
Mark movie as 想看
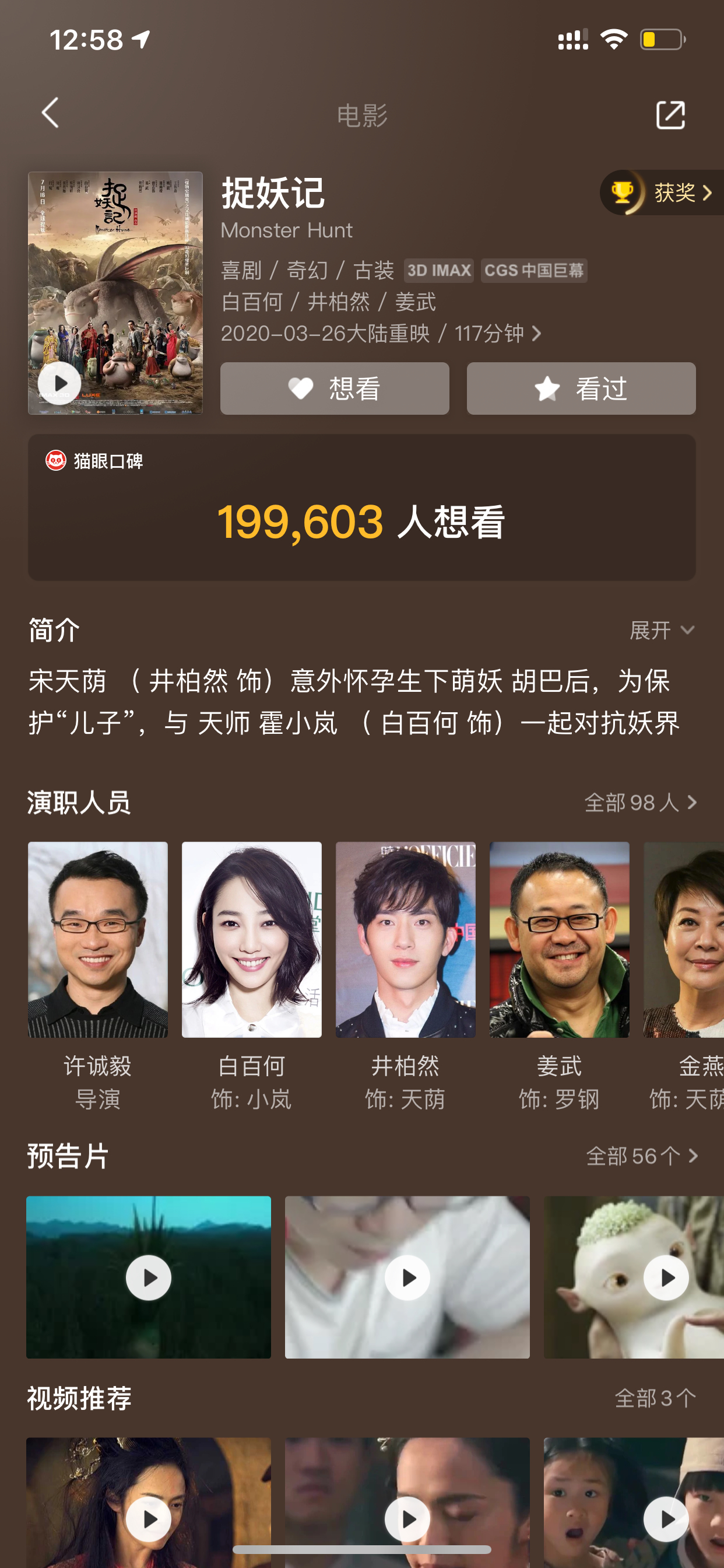(335, 388)
